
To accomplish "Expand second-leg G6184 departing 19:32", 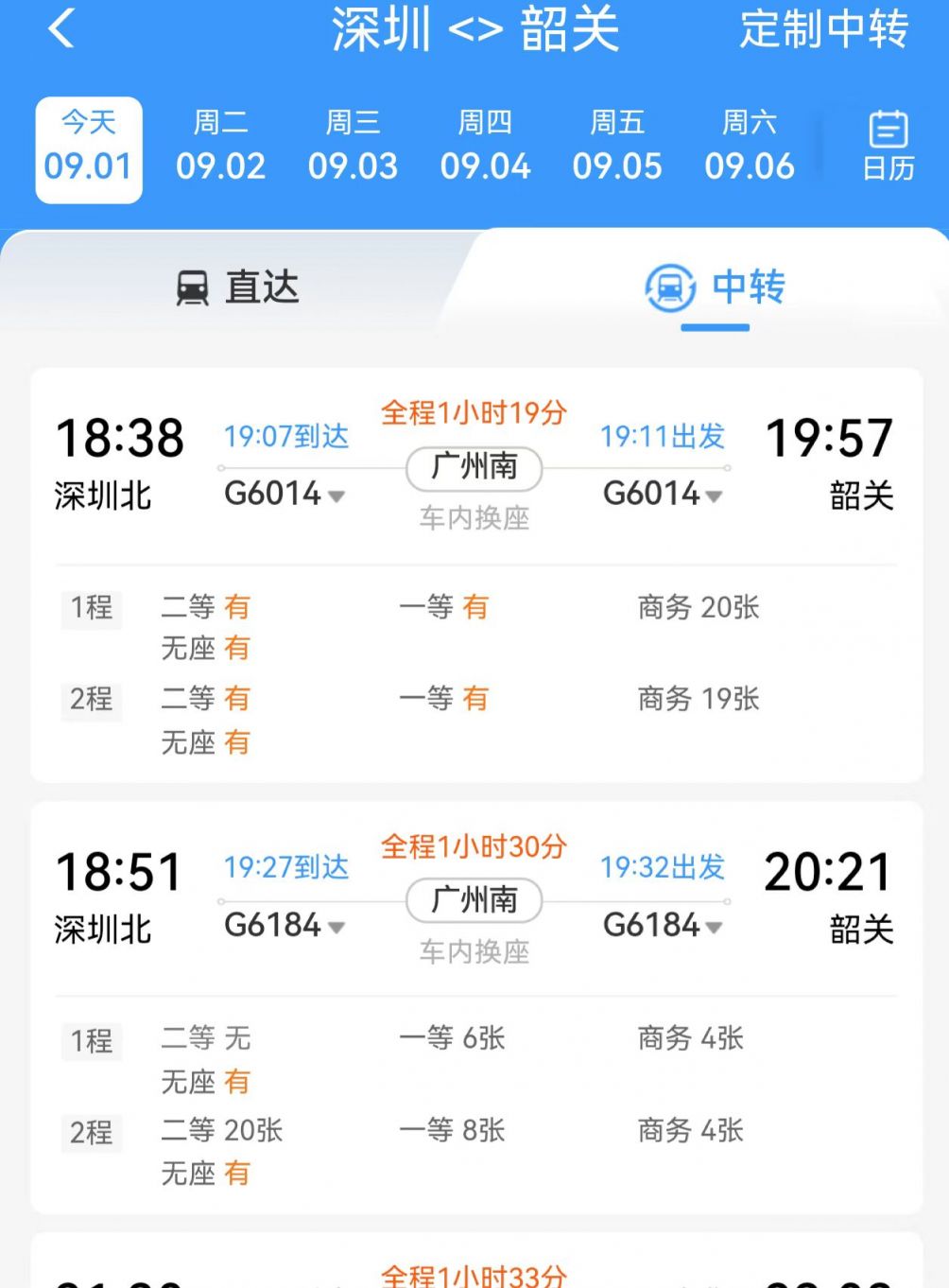I will [x=663, y=925].
